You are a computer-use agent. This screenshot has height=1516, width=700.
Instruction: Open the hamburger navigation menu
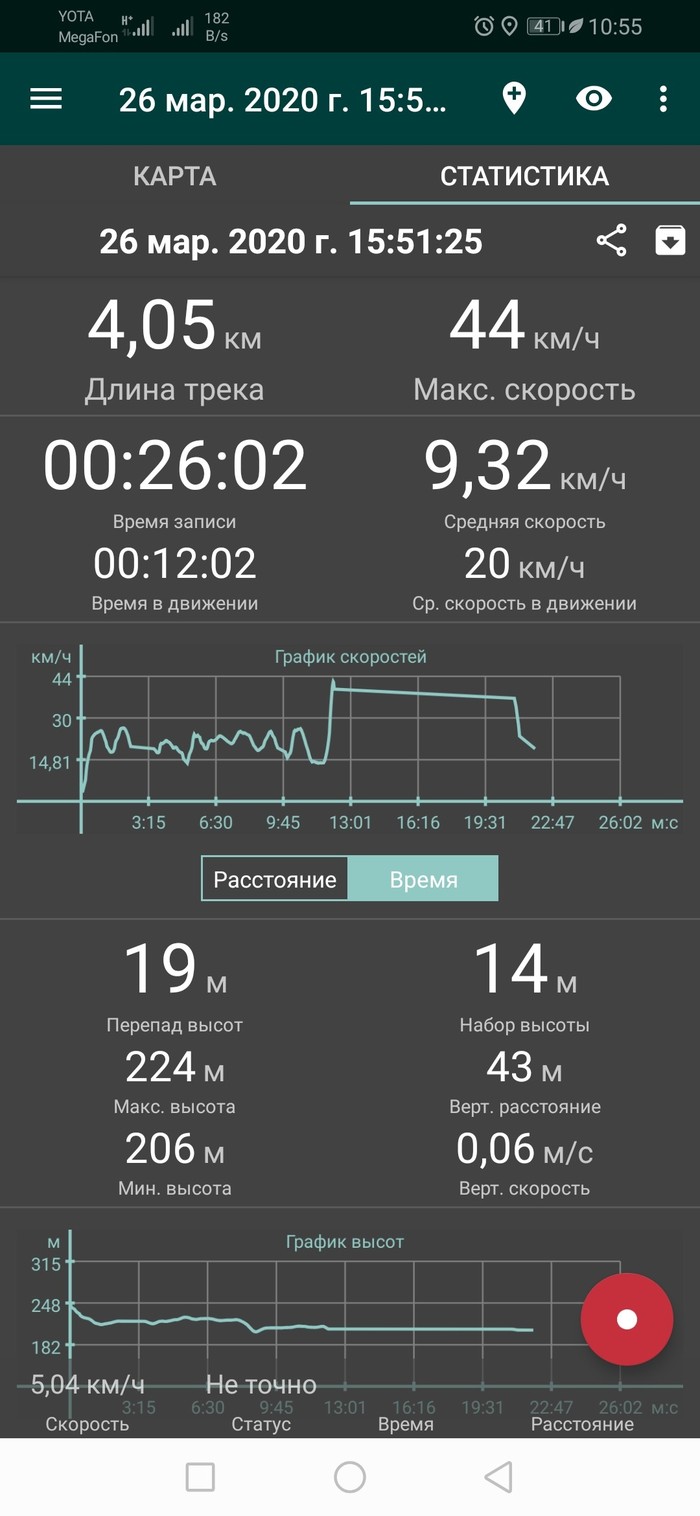(x=46, y=99)
